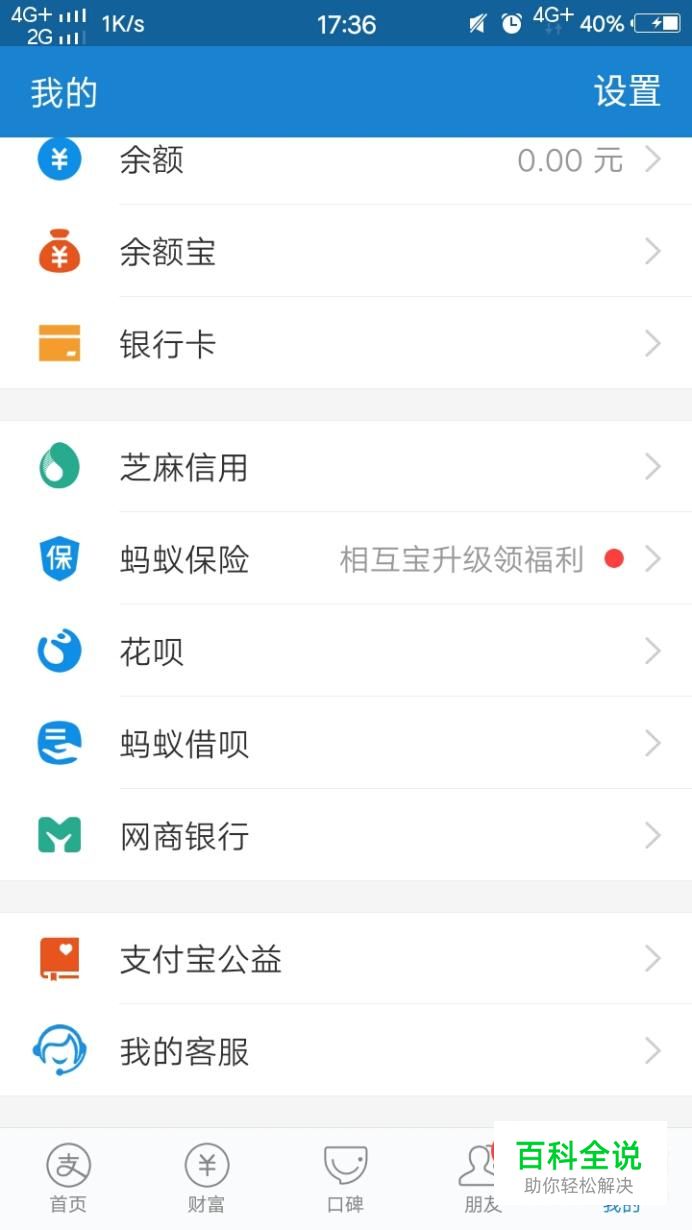Open 网商银行
The height and width of the screenshot is (1230, 692).
(x=346, y=835)
